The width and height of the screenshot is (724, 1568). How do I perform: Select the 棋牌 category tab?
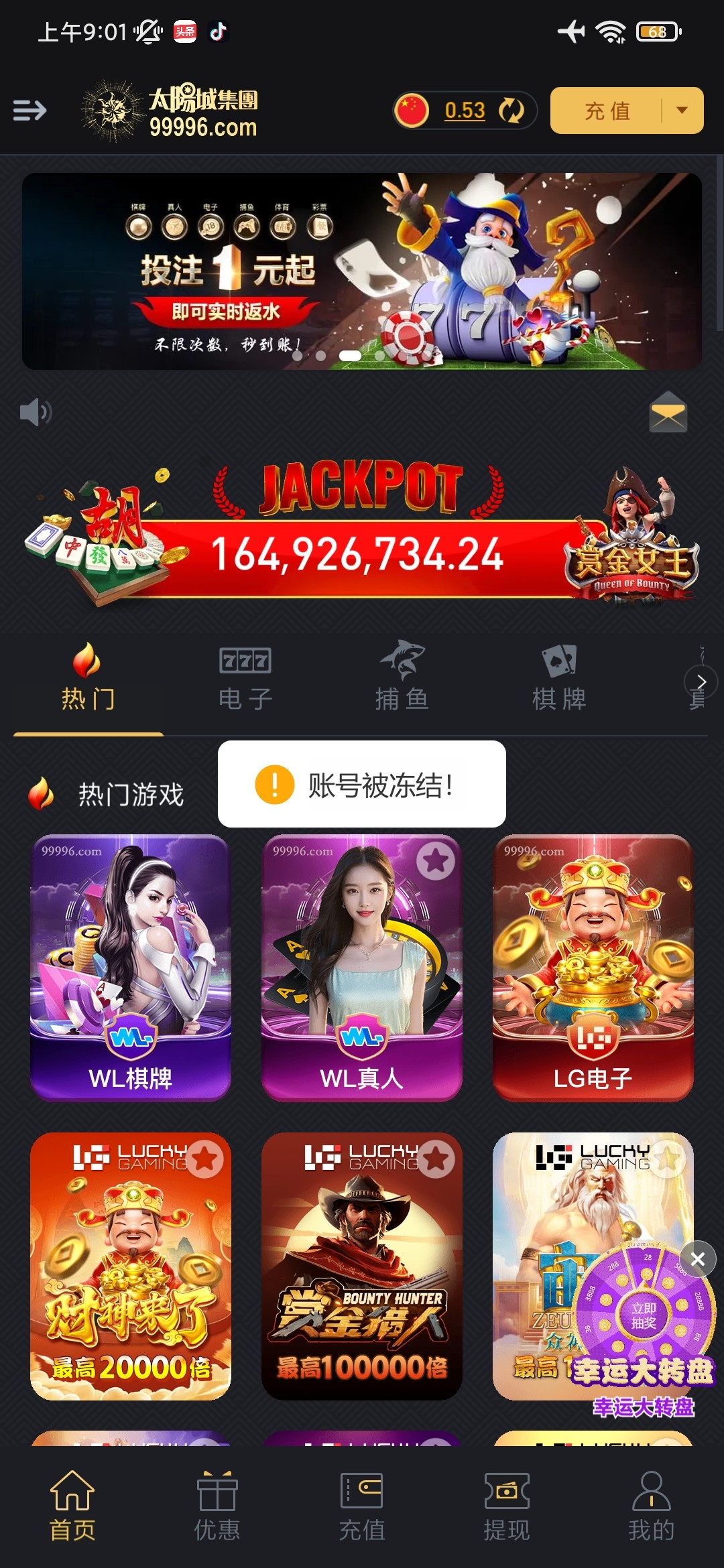click(x=559, y=678)
